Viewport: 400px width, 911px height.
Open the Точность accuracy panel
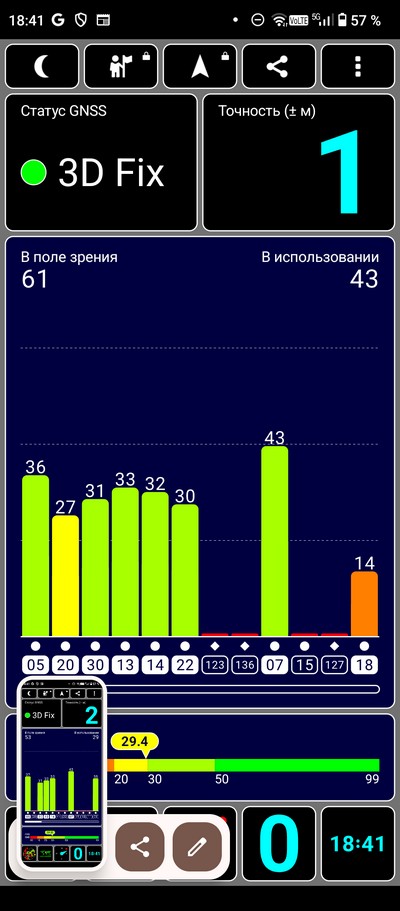tap(299, 163)
